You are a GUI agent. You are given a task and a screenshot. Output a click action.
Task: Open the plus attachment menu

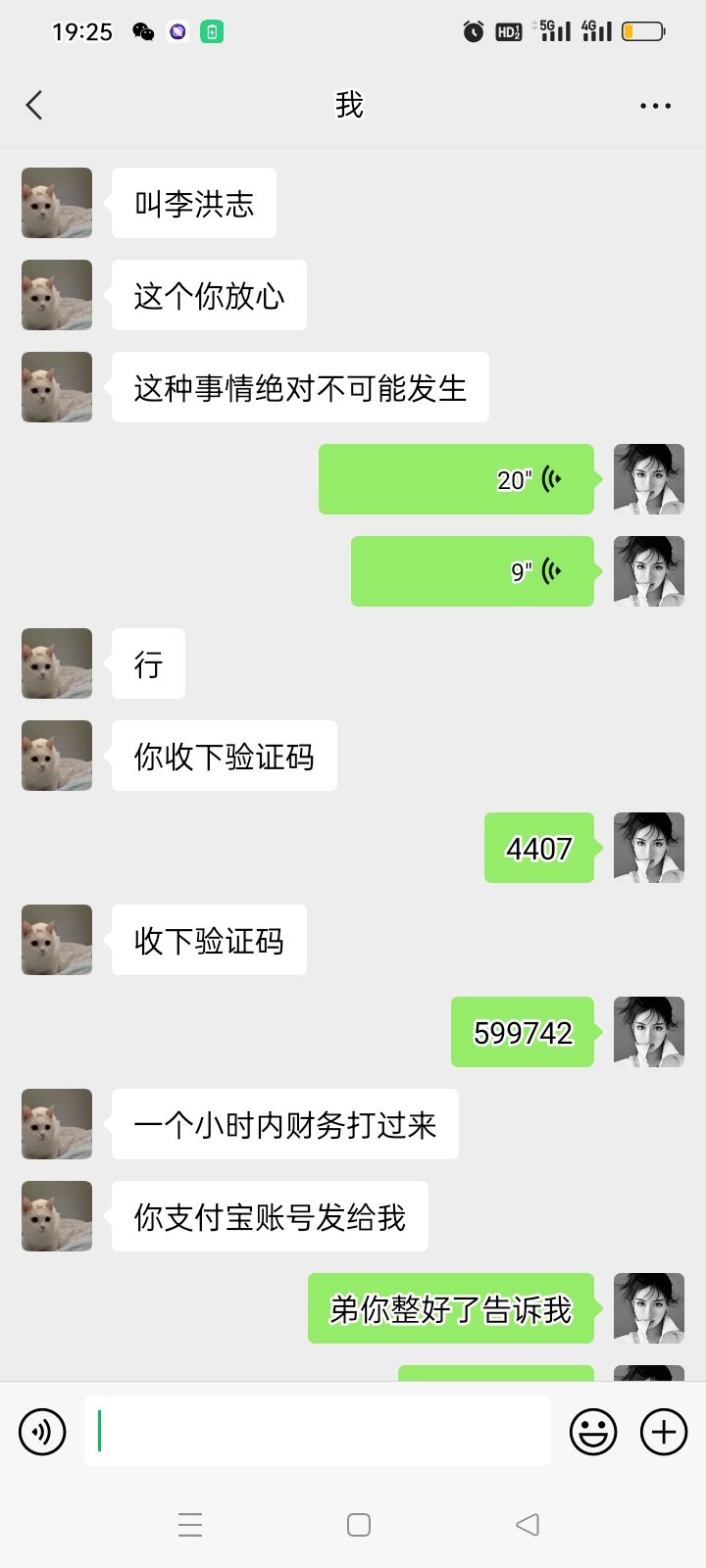point(664,1432)
